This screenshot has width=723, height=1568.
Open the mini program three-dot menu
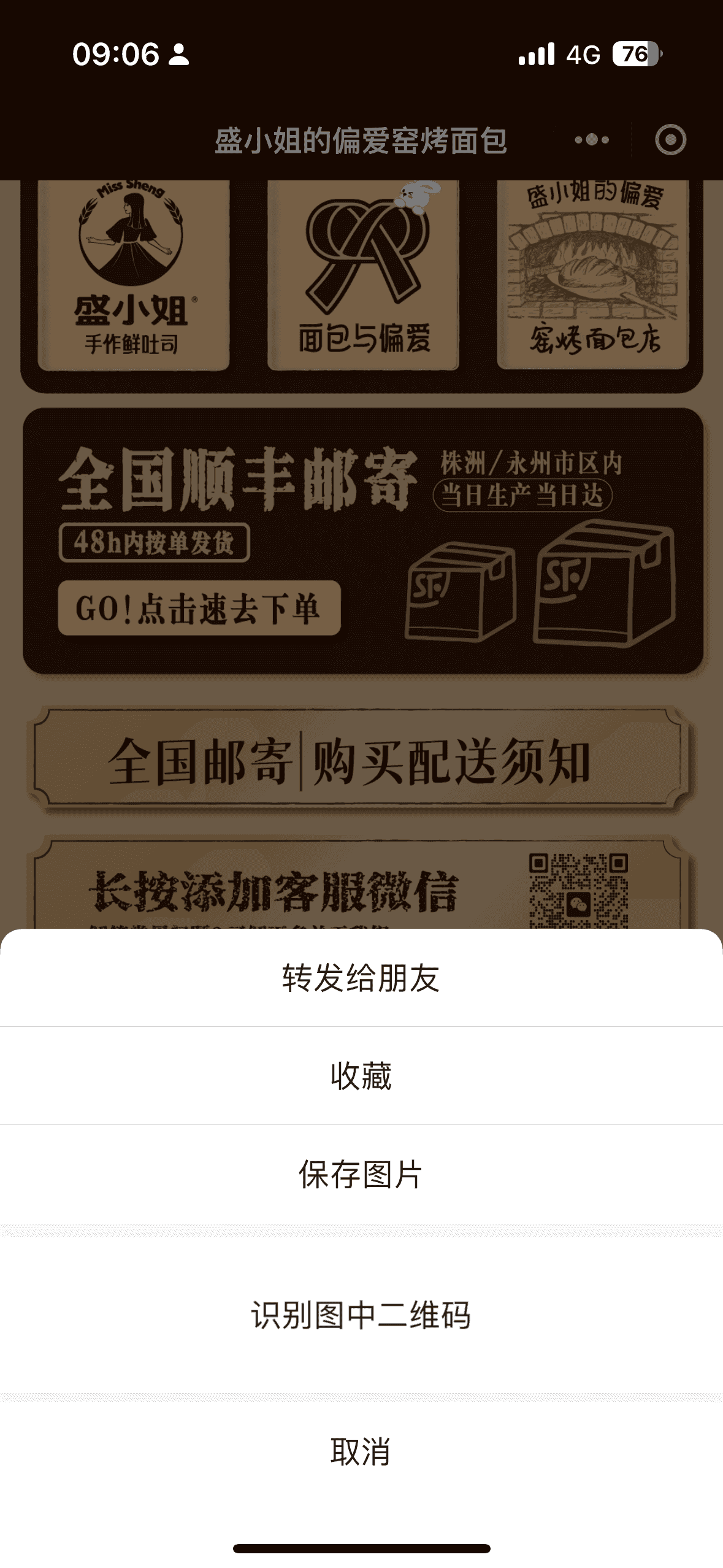(x=592, y=140)
